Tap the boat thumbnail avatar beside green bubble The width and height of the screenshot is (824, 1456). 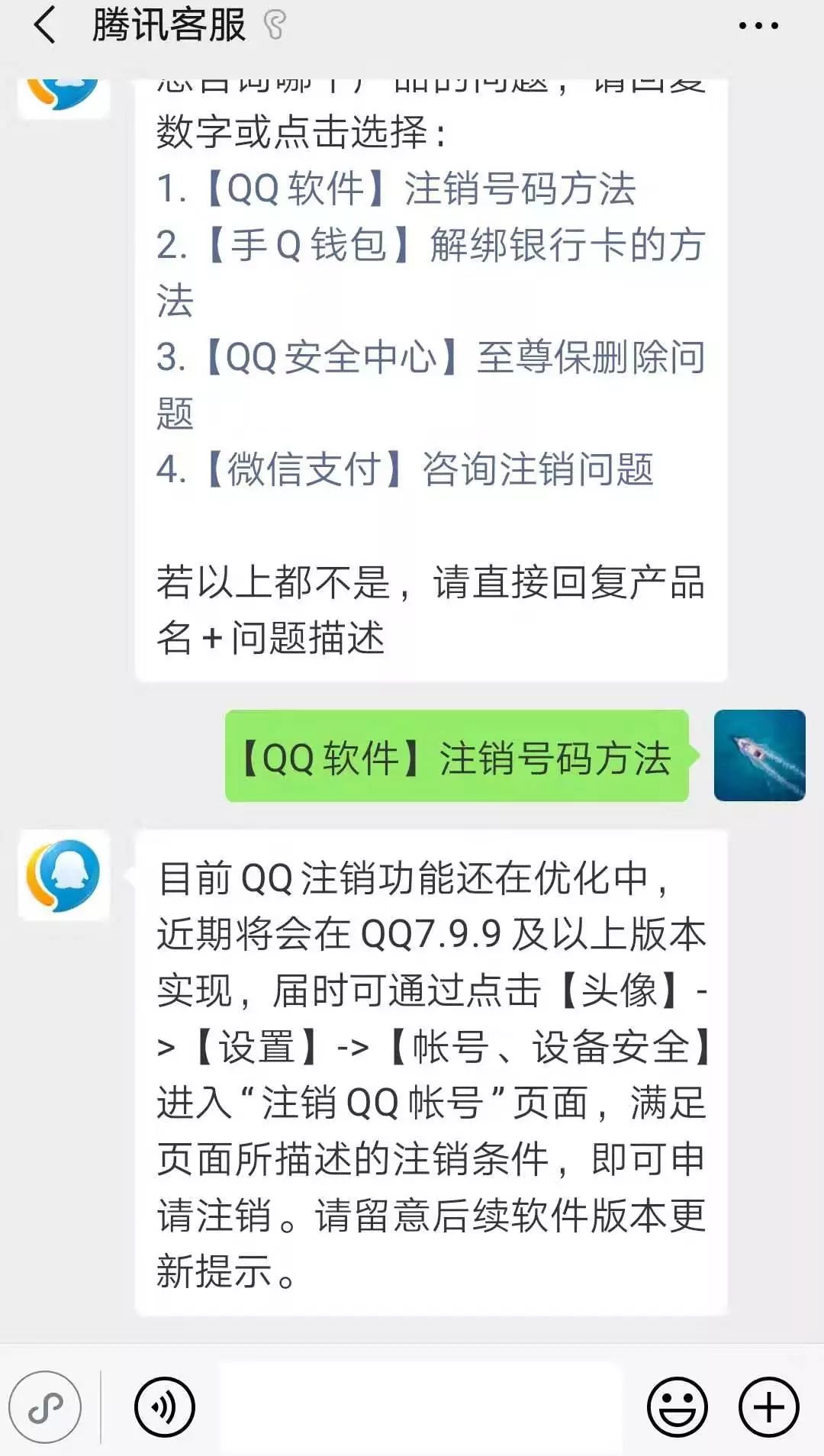760,755
